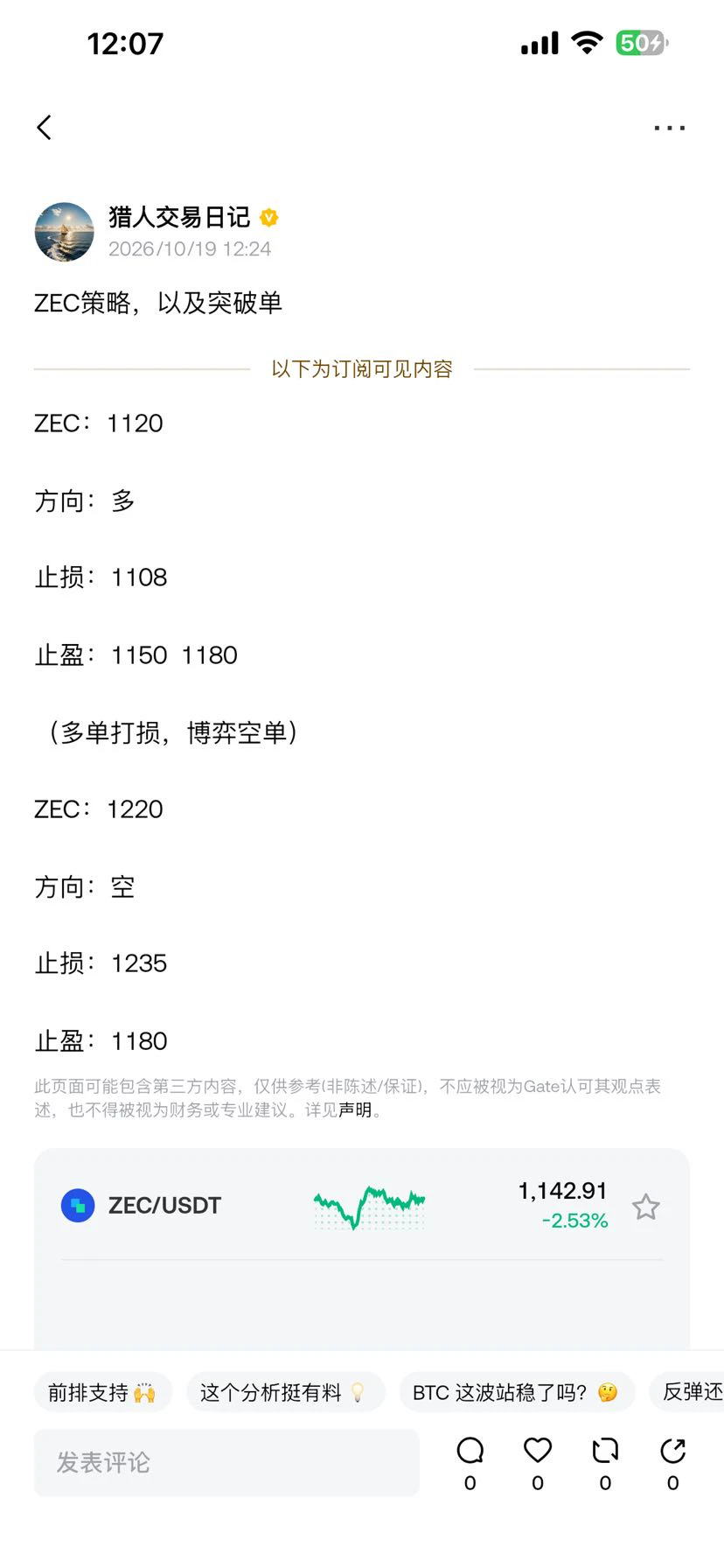This screenshot has height=1568, width=724.
Task: Tap the 发表评论 comment input field
Action: click(x=226, y=1462)
